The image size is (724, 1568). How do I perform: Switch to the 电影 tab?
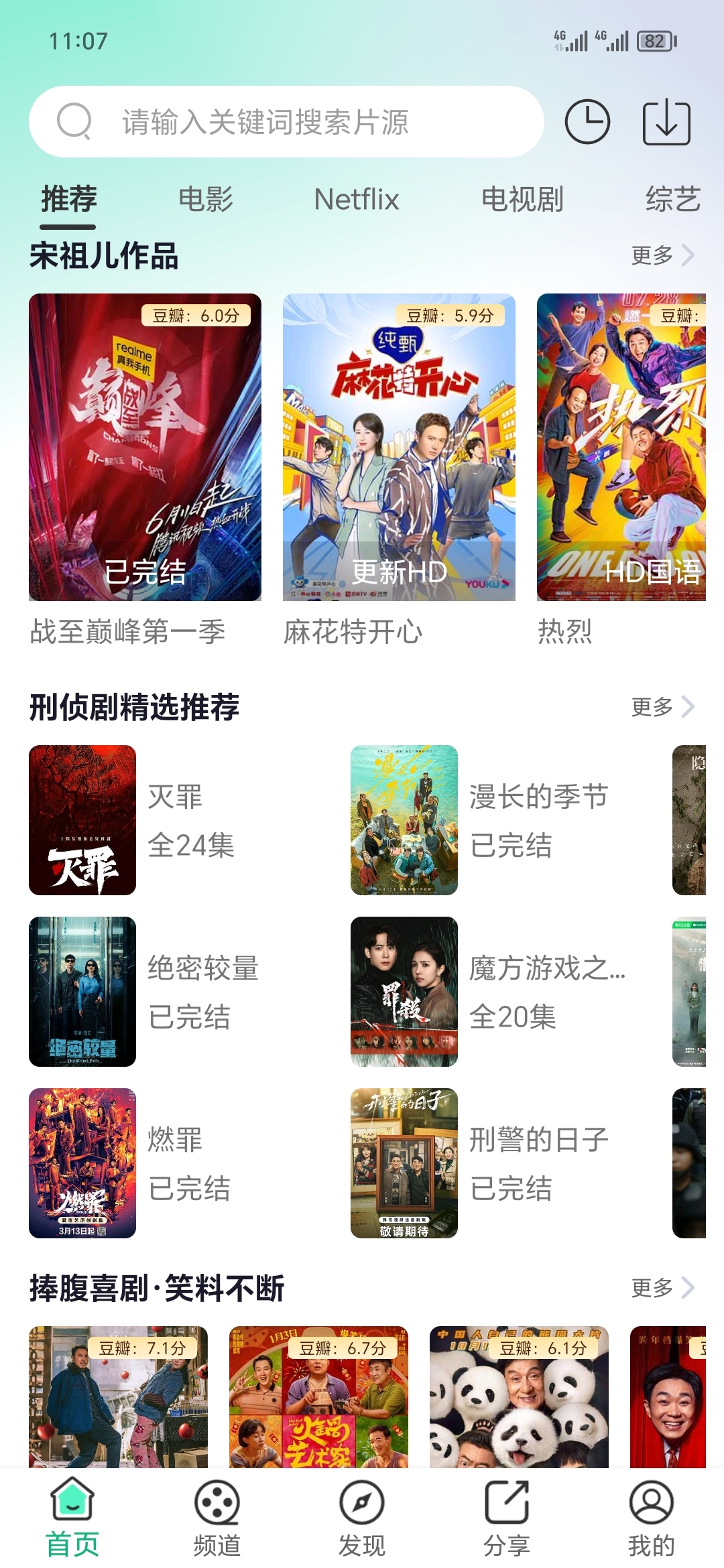coord(206,199)
